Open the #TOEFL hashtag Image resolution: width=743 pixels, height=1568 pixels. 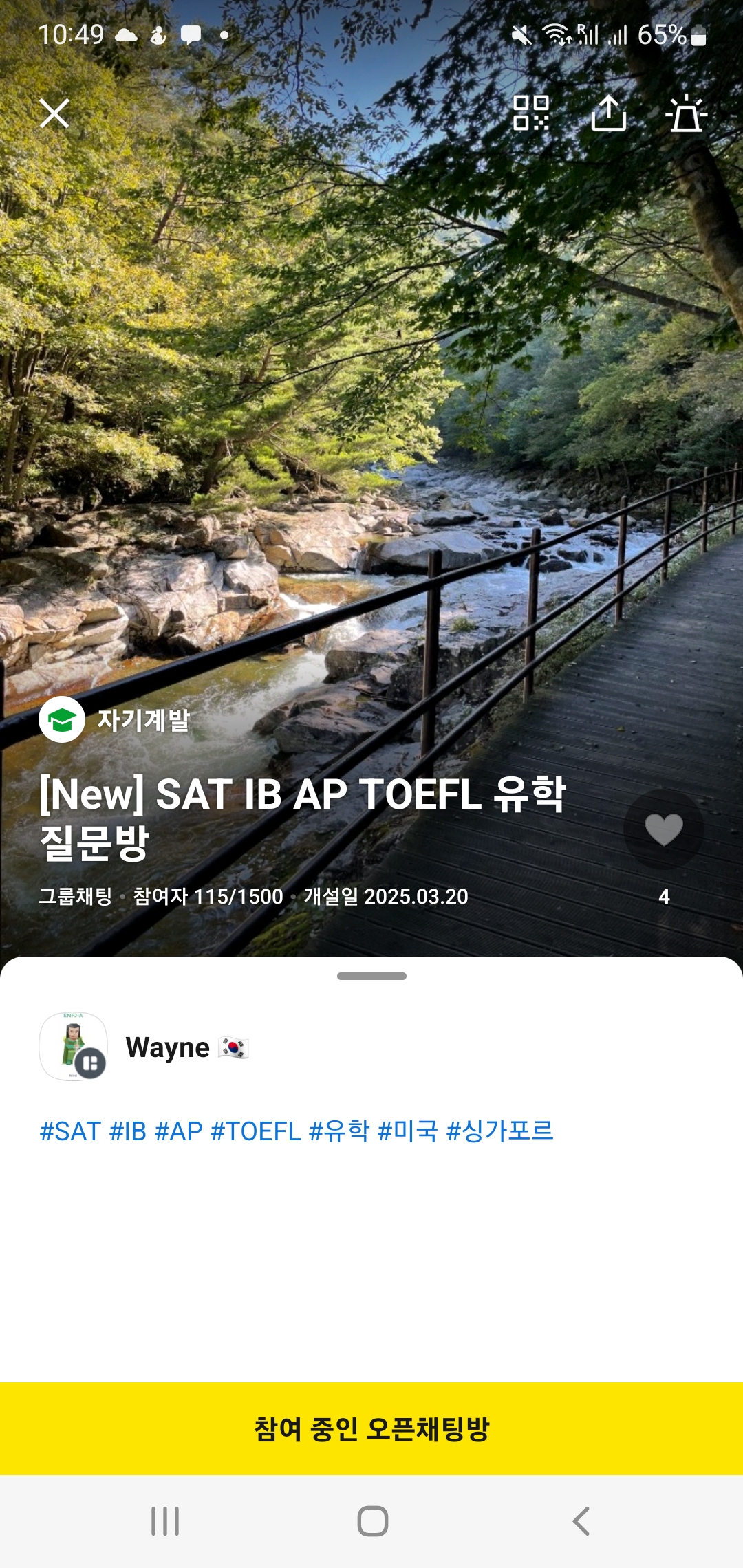[x=255, y=1131]
